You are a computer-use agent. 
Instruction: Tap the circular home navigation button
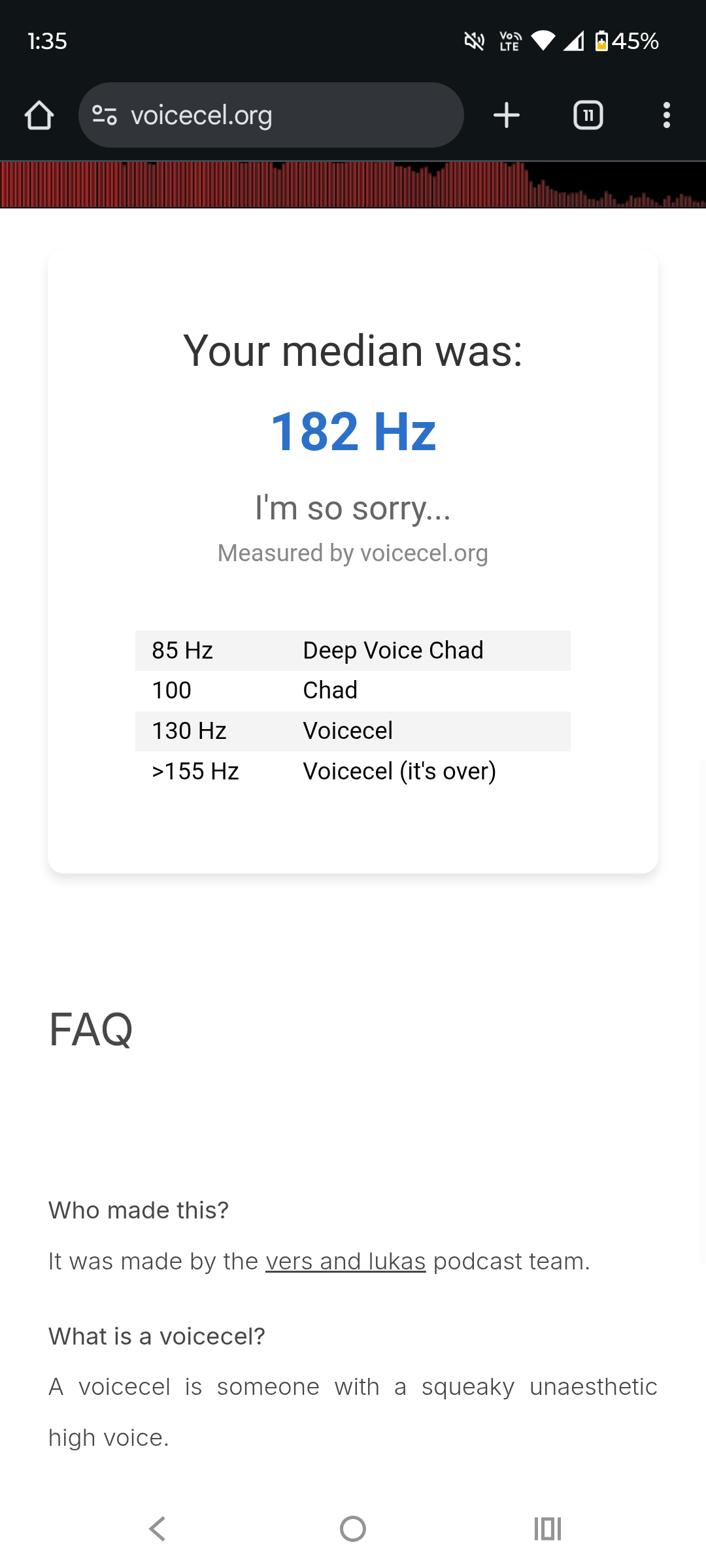(x=353, y=1527)
